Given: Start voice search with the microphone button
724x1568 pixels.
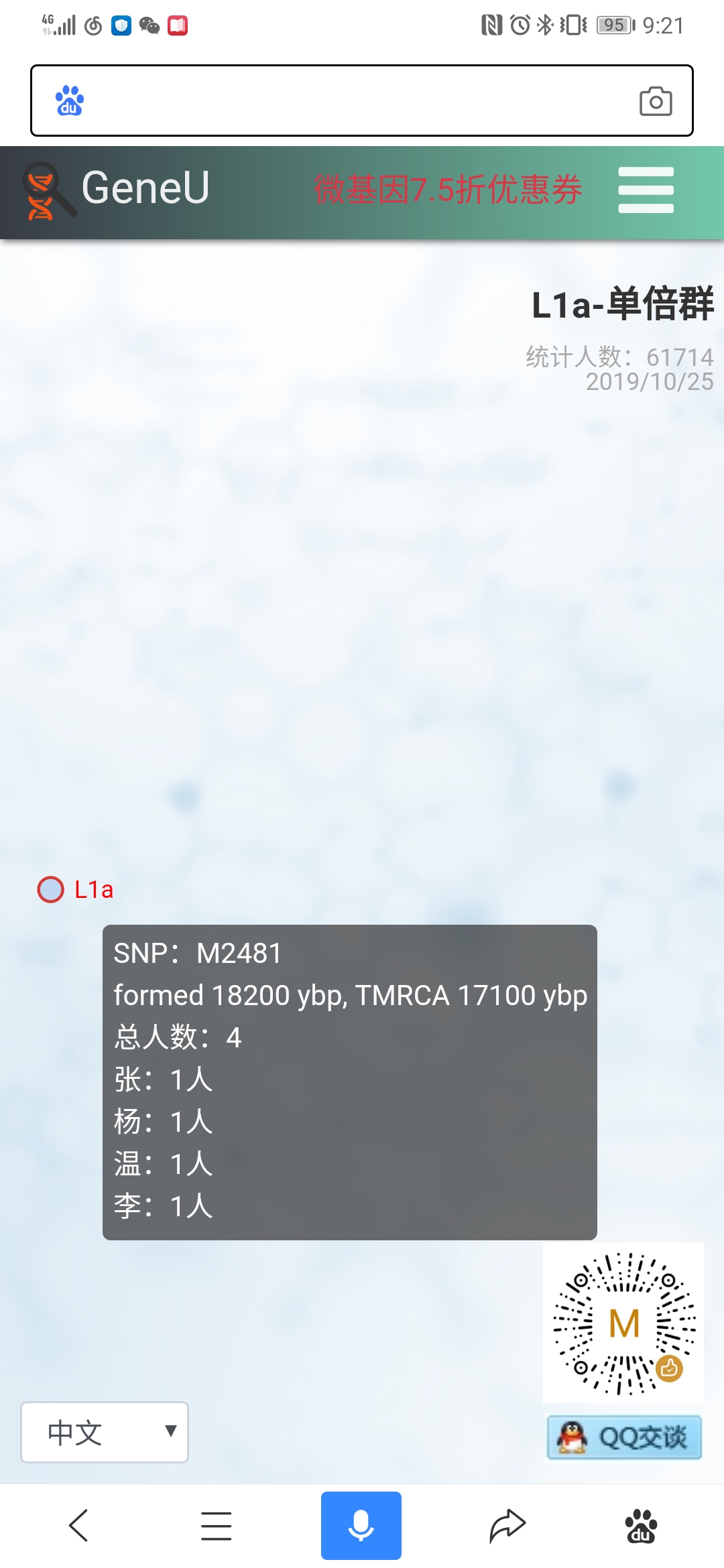Looking at the screenshot, I should 361,1526.
